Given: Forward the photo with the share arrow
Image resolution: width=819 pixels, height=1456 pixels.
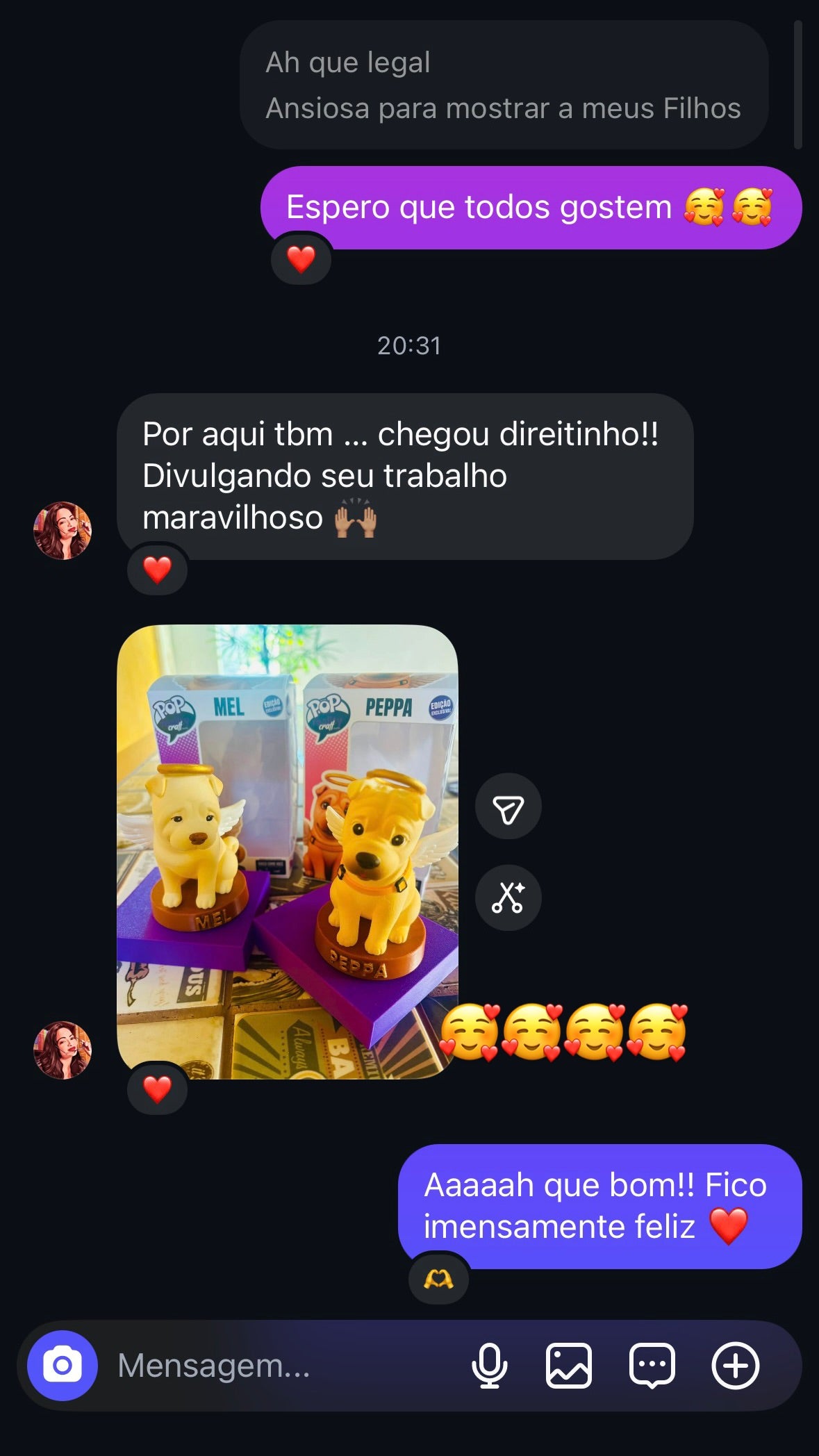Looking at the screenshot, I should [x=508, y=806].
